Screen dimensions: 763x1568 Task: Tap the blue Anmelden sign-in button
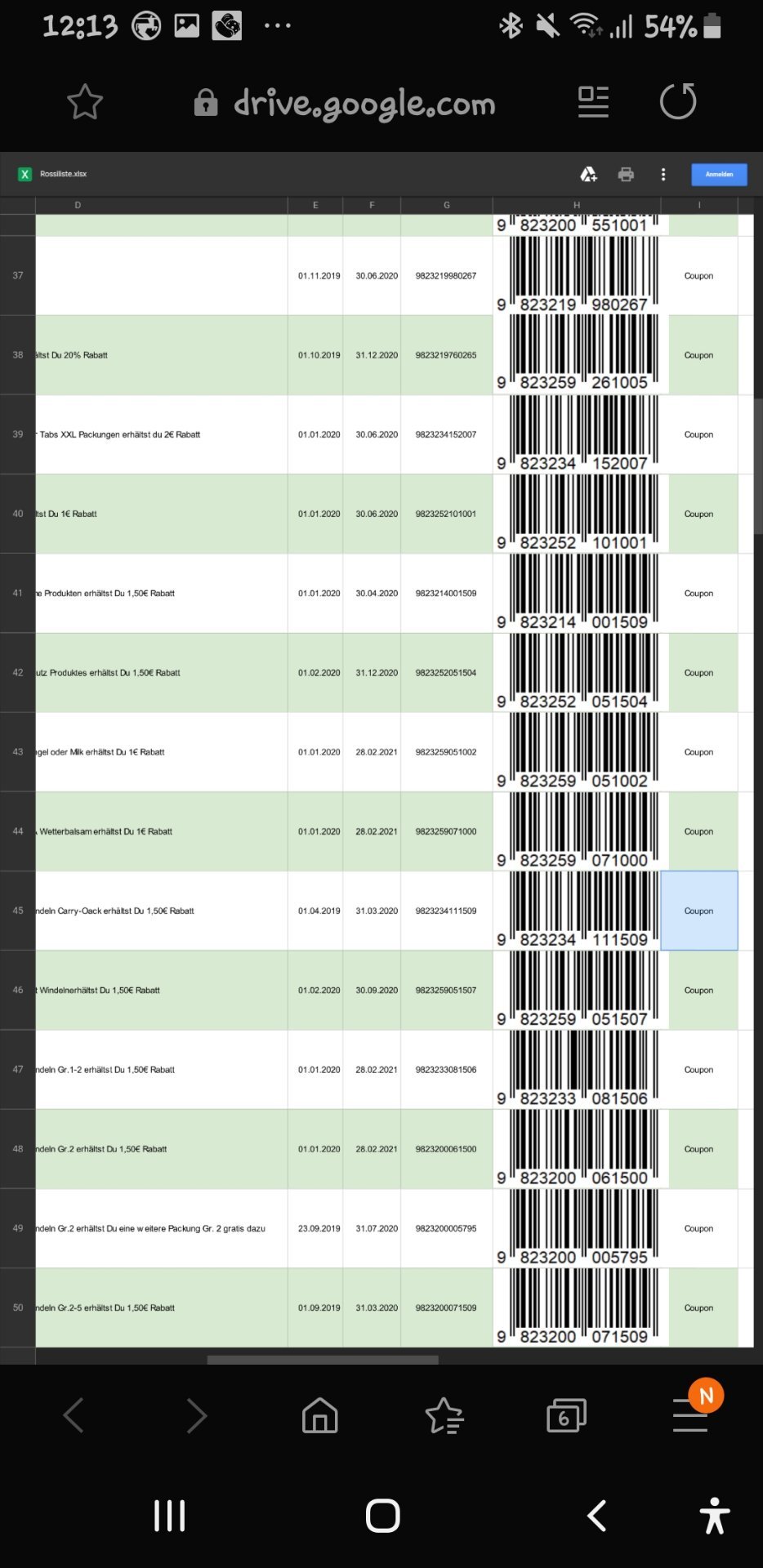point(719,174)
